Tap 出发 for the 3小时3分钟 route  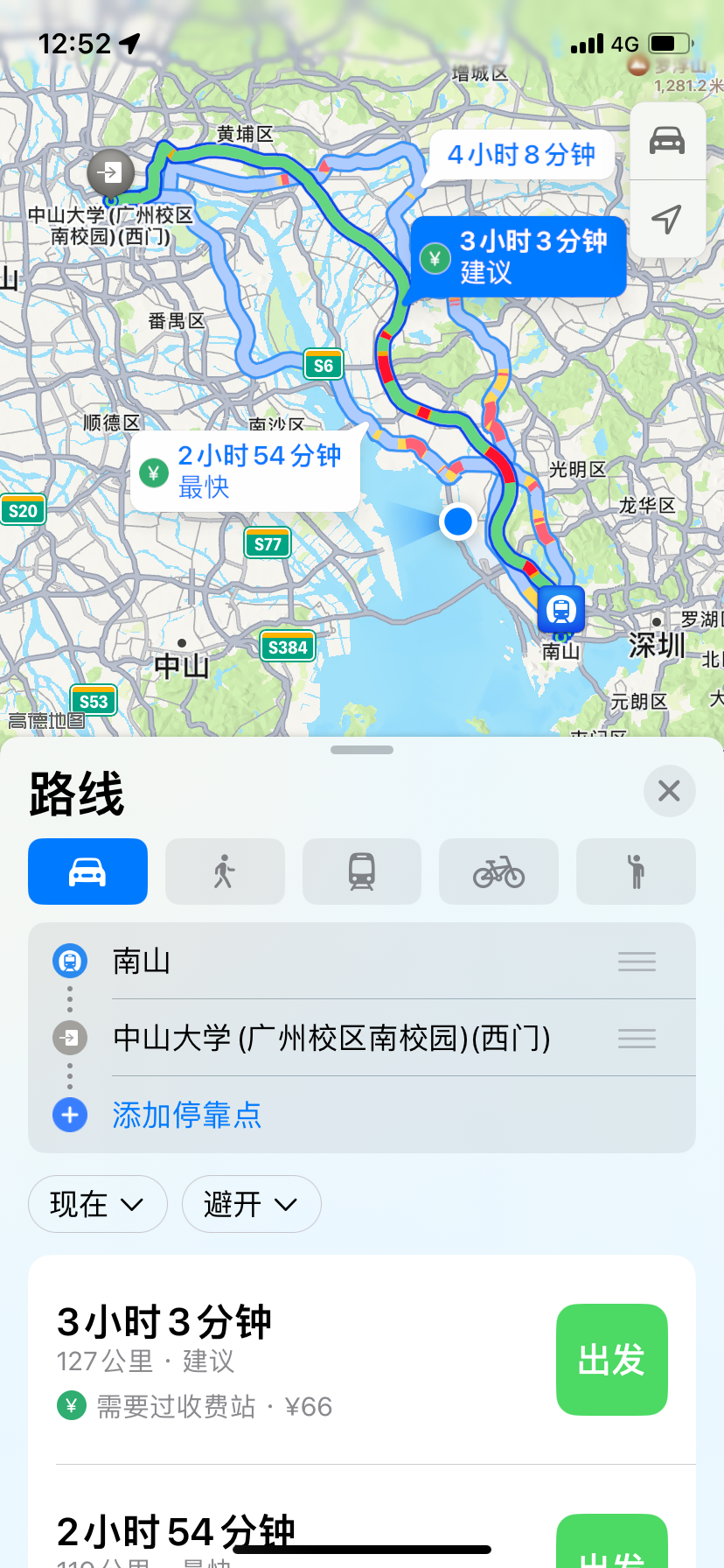tap(612, 1360)
